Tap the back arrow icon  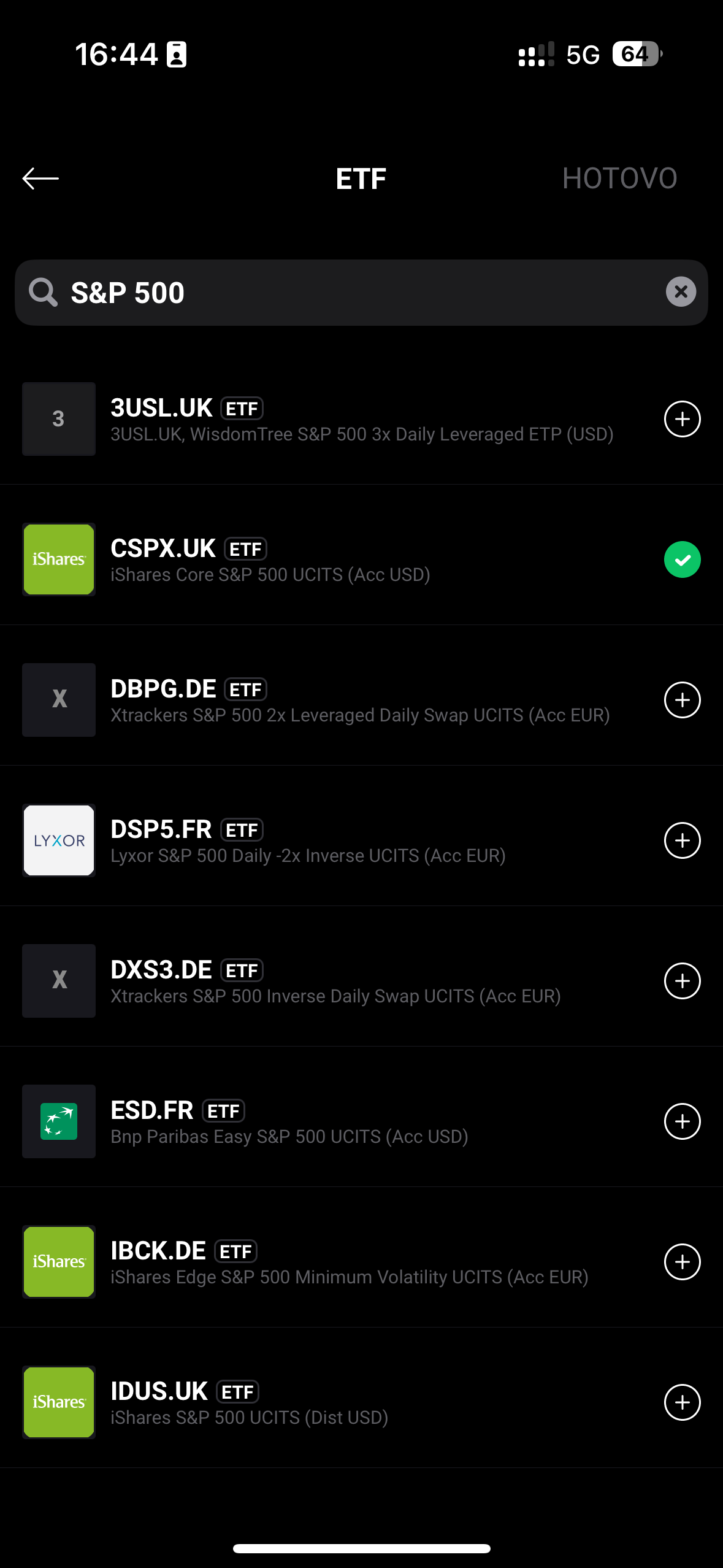39,178
